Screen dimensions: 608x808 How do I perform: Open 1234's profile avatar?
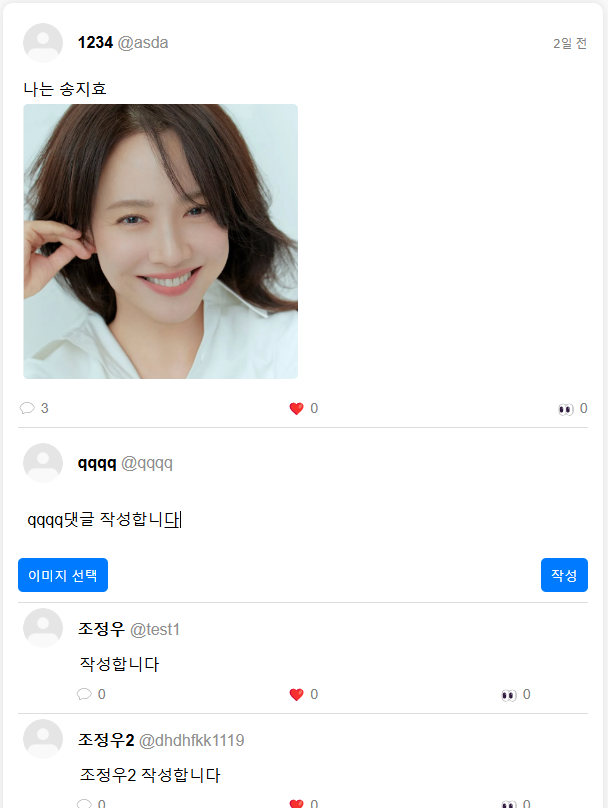[43, 43]
